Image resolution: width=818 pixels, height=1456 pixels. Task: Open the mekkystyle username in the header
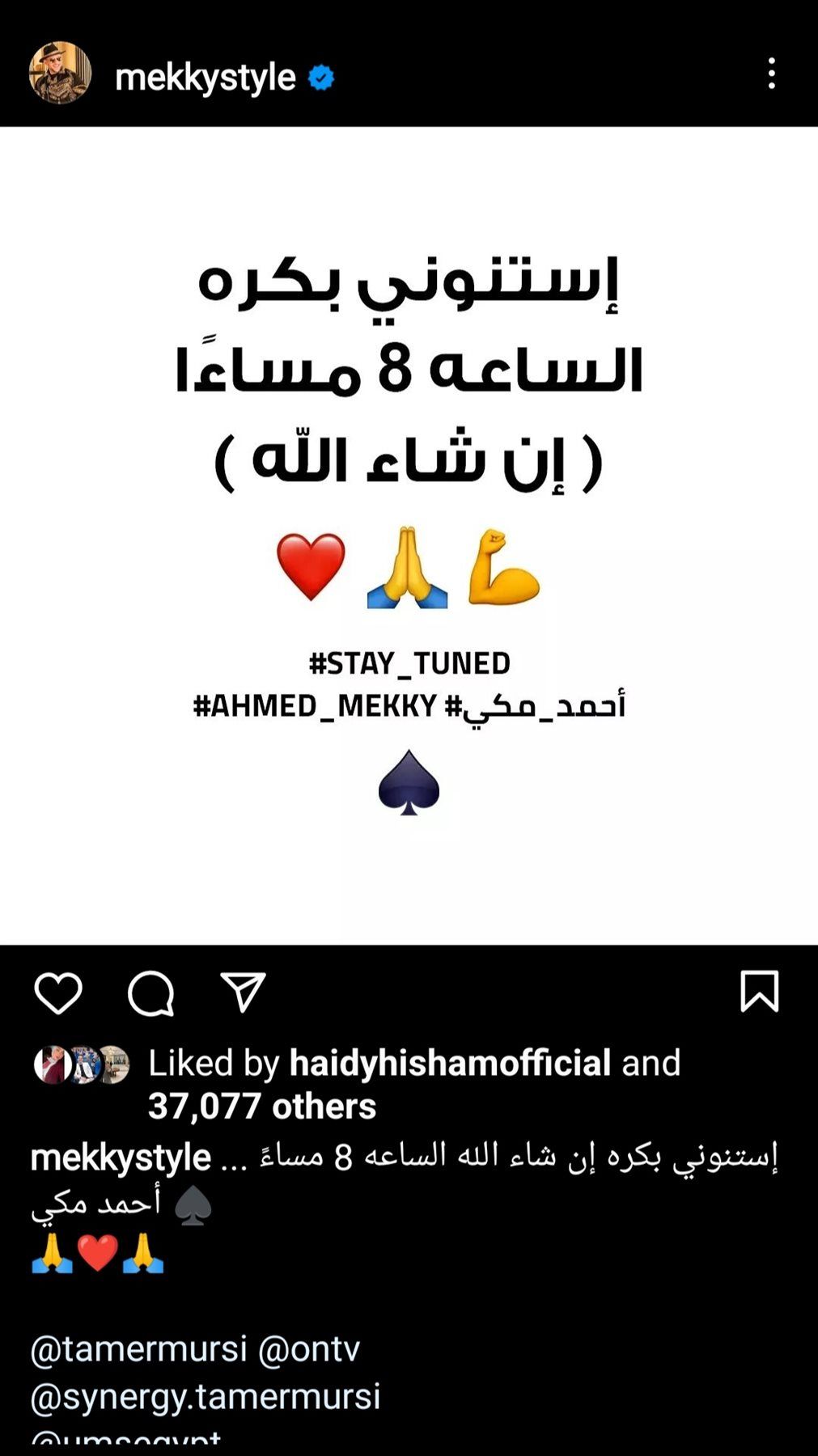click(206, 78)
